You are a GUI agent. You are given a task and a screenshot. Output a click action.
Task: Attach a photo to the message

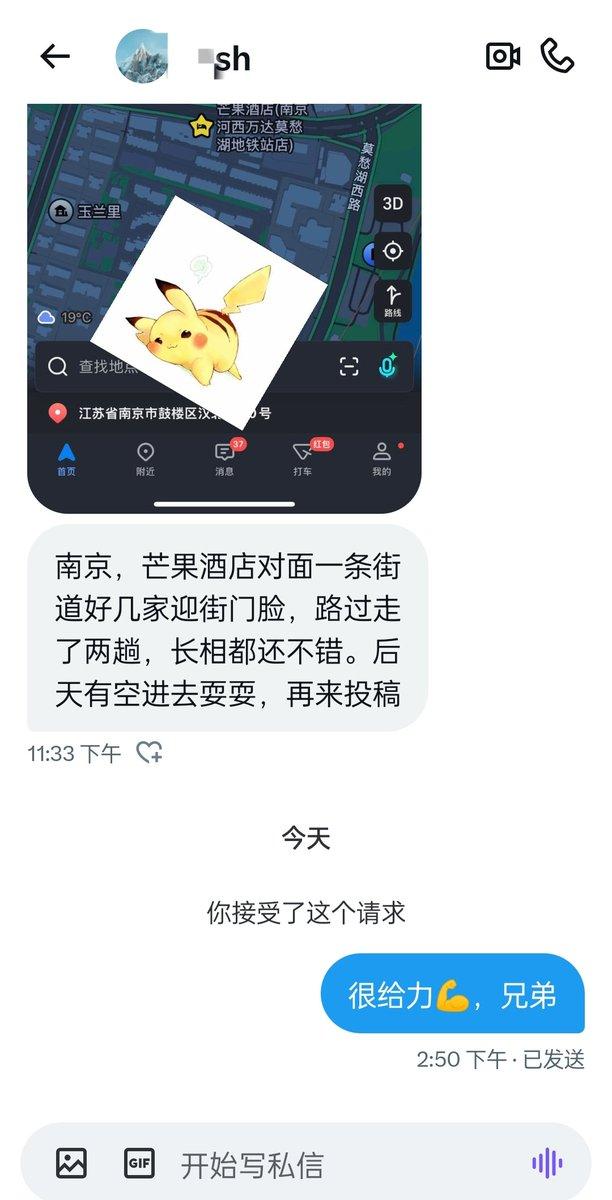click(x=71, y=1163)
